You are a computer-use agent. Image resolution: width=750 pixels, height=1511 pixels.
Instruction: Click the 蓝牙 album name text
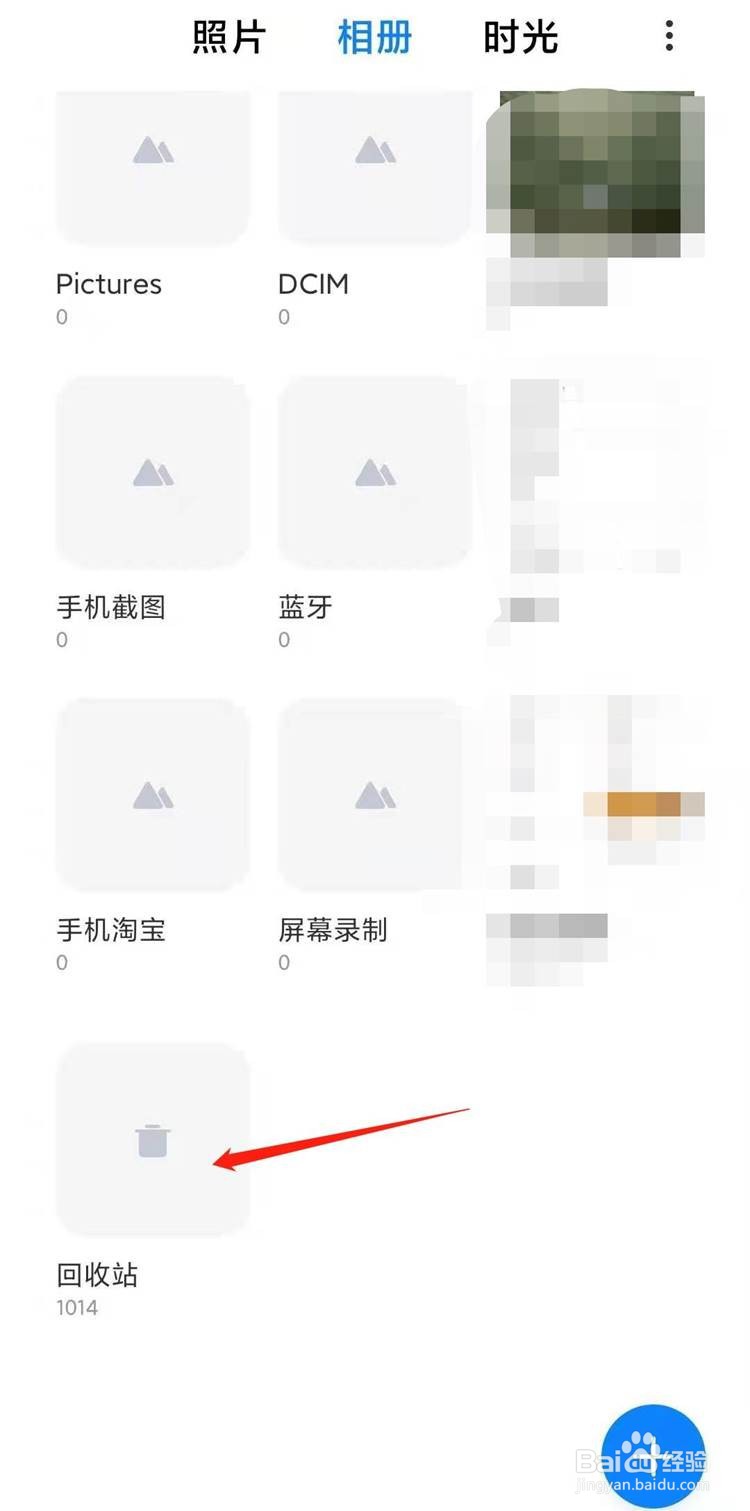click(x=303, y=607)
